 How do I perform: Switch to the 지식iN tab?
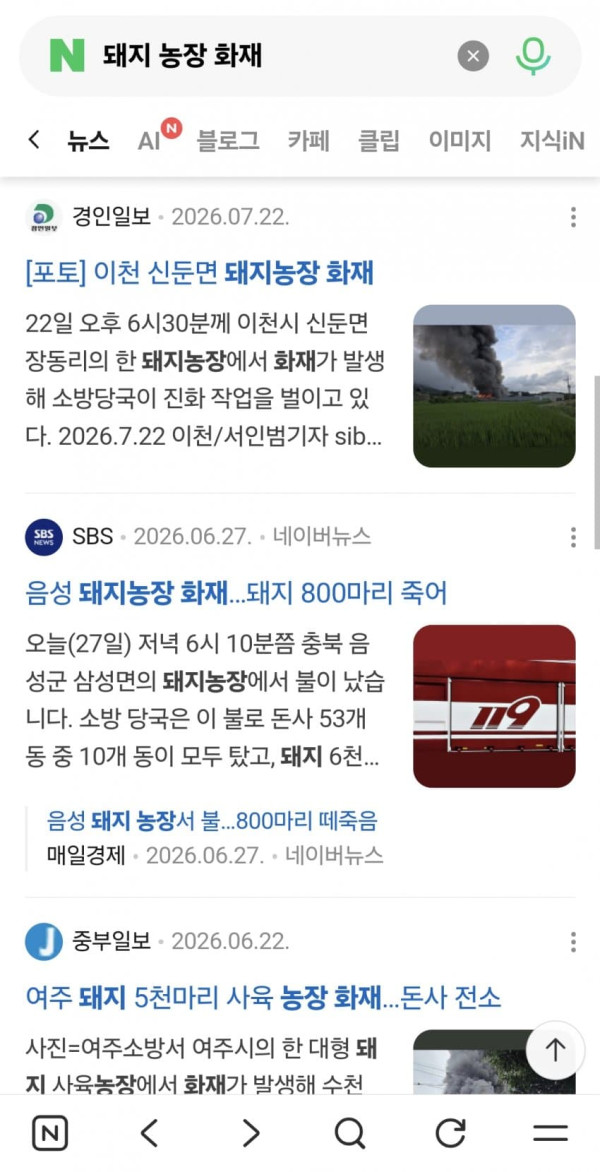tap(552, 140)
